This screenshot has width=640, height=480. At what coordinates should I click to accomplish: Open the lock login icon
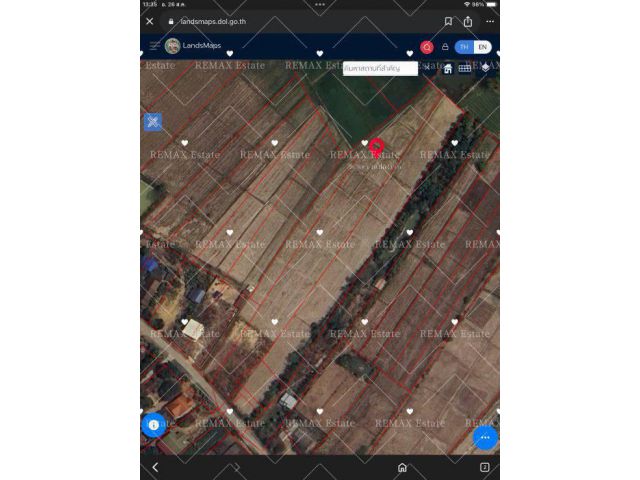[x=445, y=47]
